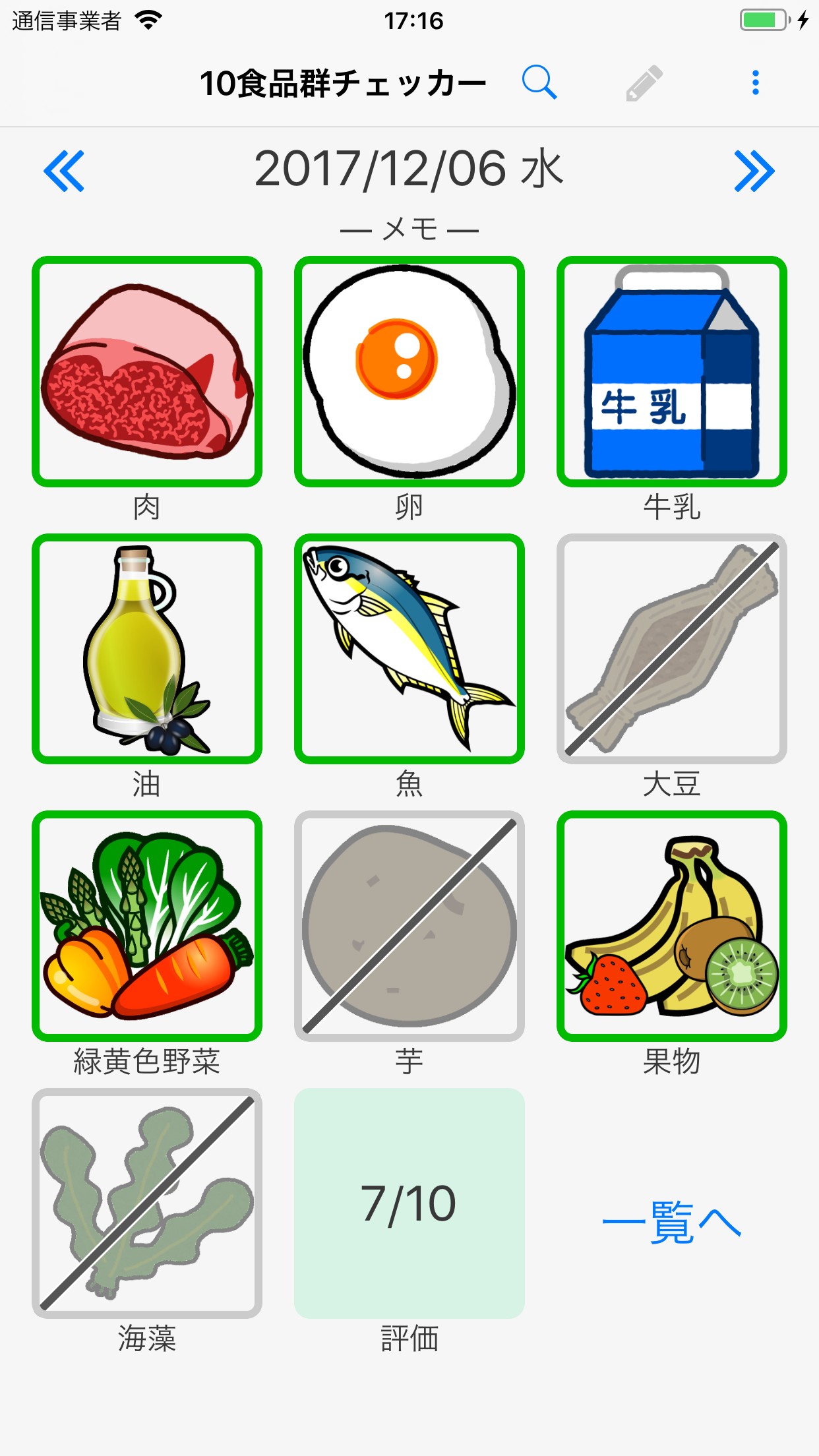Go to the next day
The width and height of the screenshot is (819, 1456).
click(x=754, y=171)
